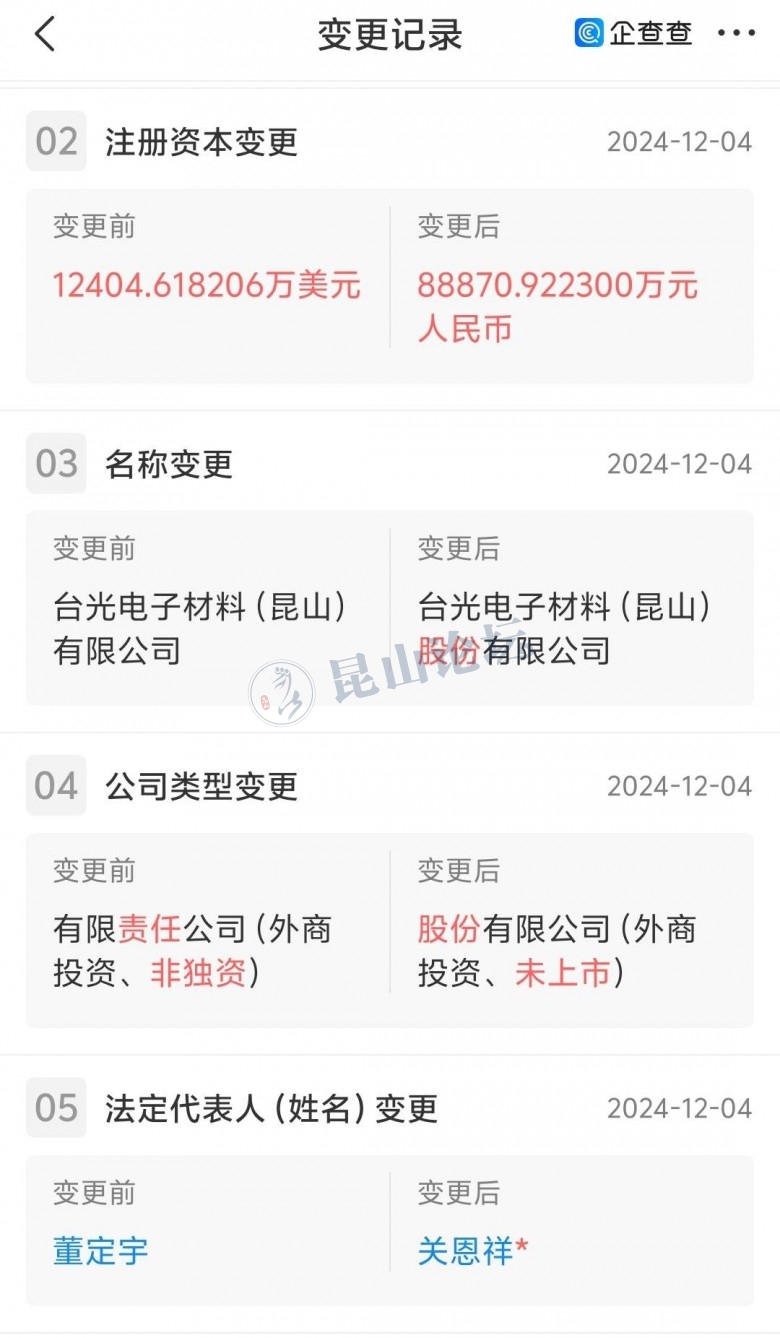Image resolution: width=780 pixels, height=1338 pixels.
Task: Go back from the 变更记录 page
Action: coord(45,34)
